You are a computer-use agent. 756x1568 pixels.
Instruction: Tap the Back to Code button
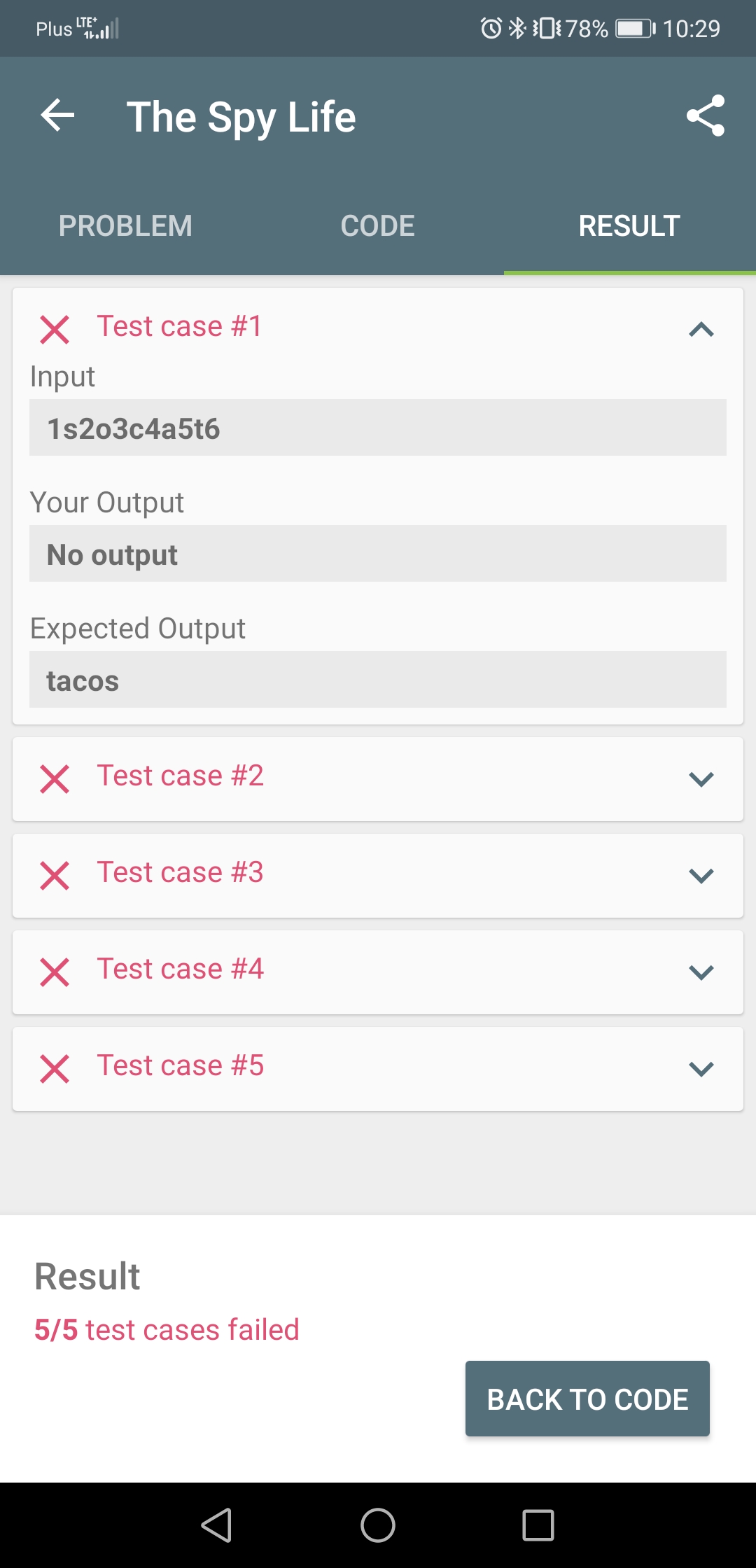click(x=587, y=1399)
